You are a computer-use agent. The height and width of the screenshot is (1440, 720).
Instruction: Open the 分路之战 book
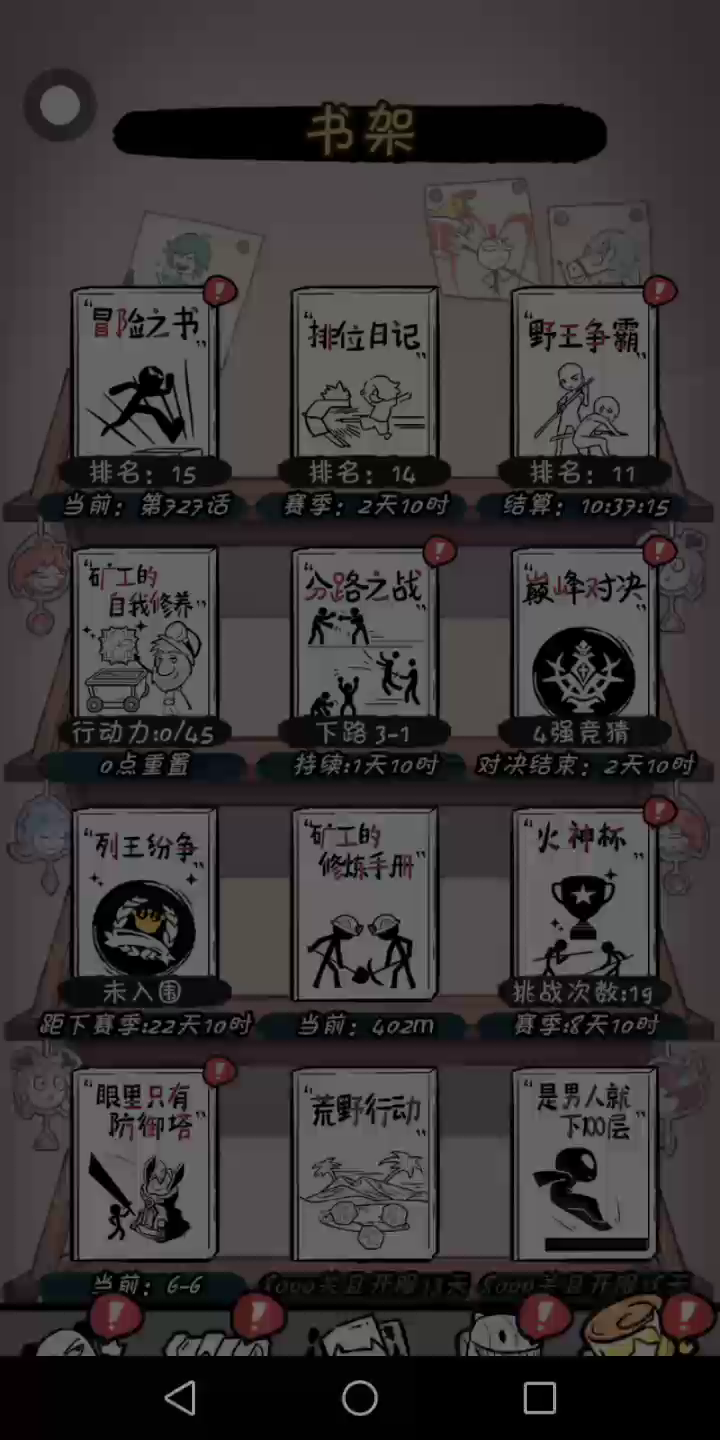(x=365, y=635)
